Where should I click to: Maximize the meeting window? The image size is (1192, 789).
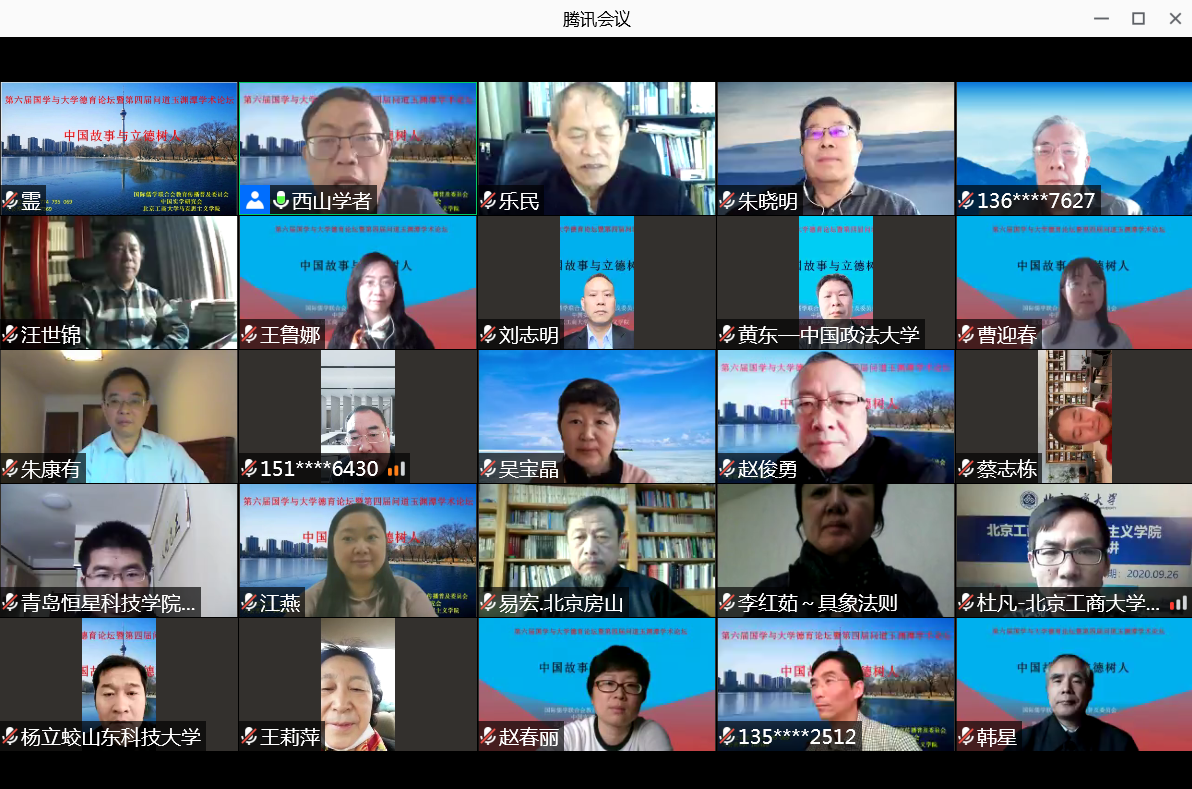(1138, 18)
